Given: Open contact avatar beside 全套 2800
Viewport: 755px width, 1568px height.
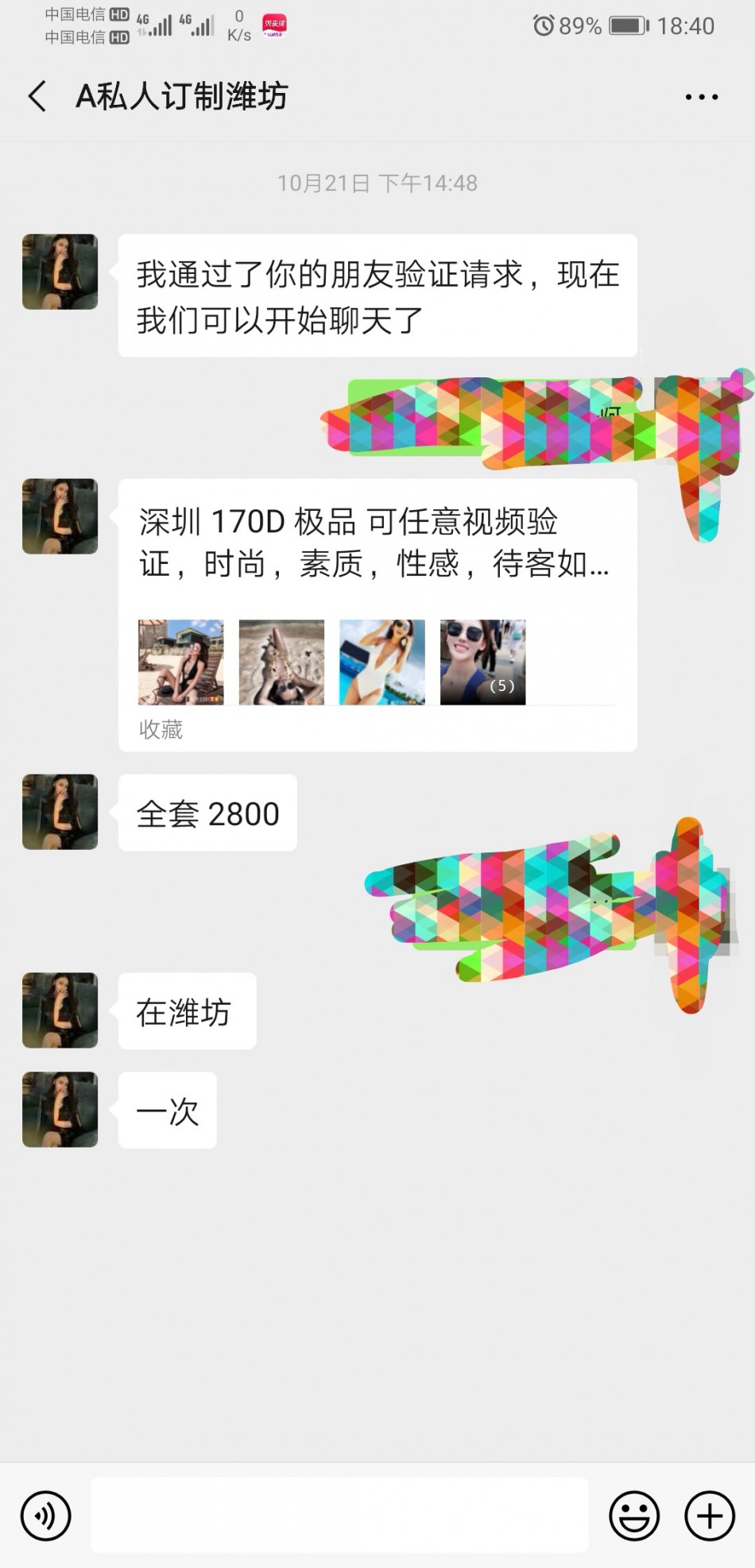Looking at the screenshot, I should [x=60, y=812].
